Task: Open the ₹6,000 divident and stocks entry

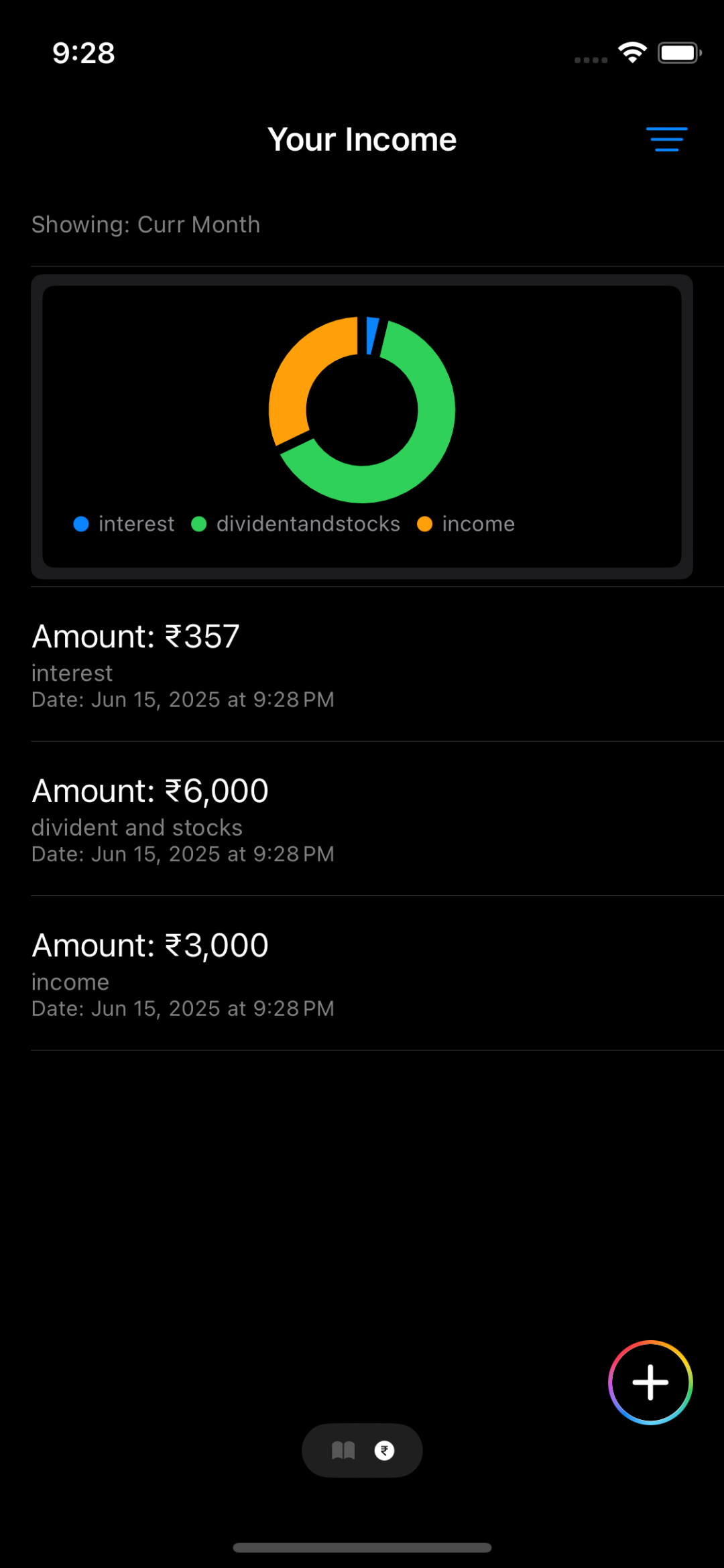Action: point(377,819)
